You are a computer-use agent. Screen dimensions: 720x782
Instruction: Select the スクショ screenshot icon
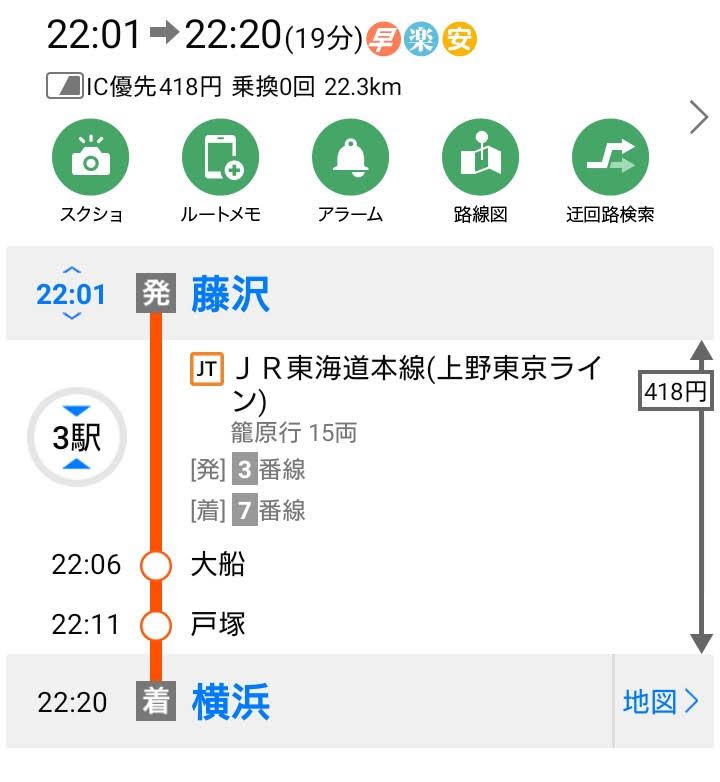91,155
